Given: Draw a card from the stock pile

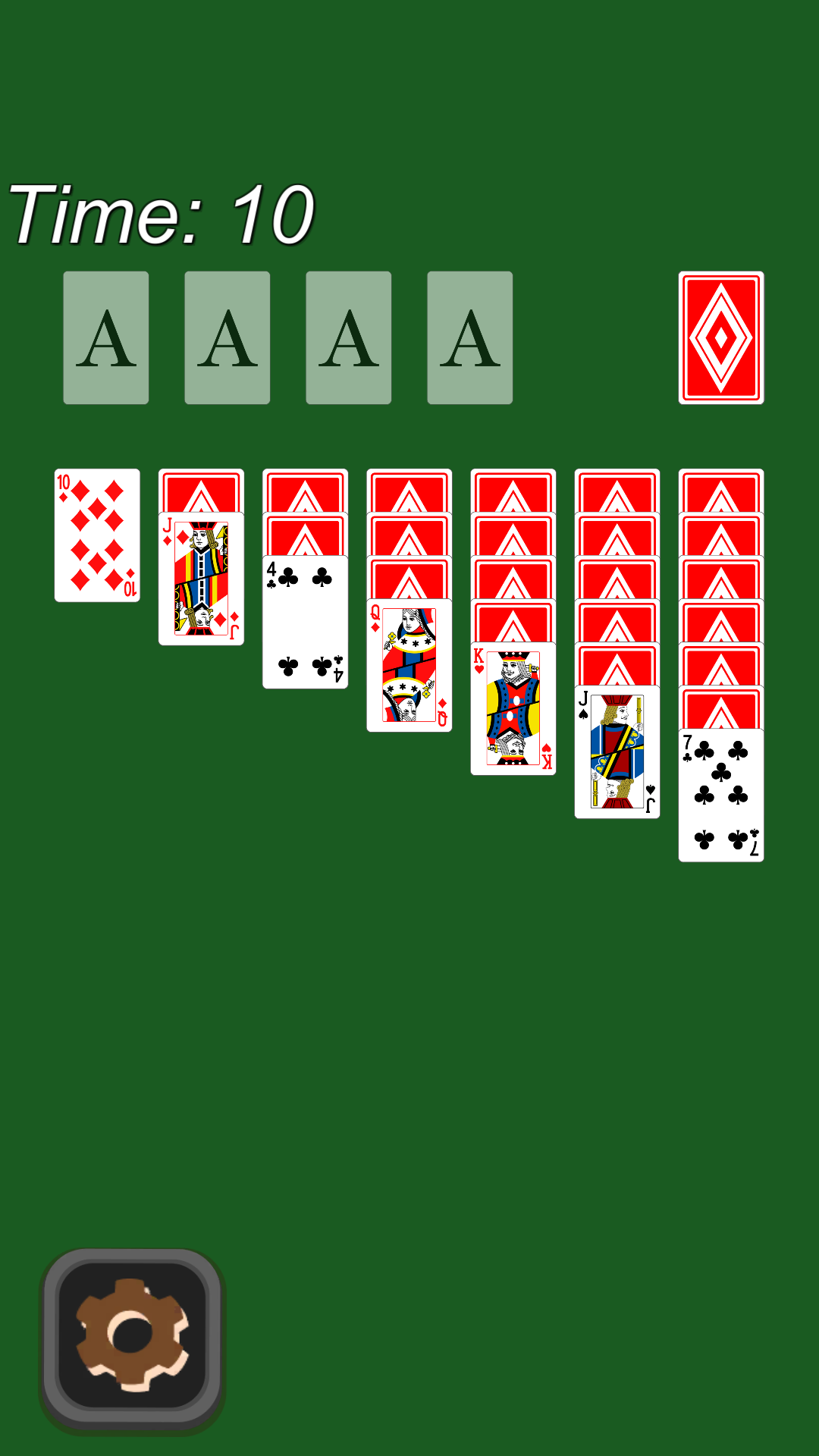Looking at the screenshot, I should coord(720,338).
